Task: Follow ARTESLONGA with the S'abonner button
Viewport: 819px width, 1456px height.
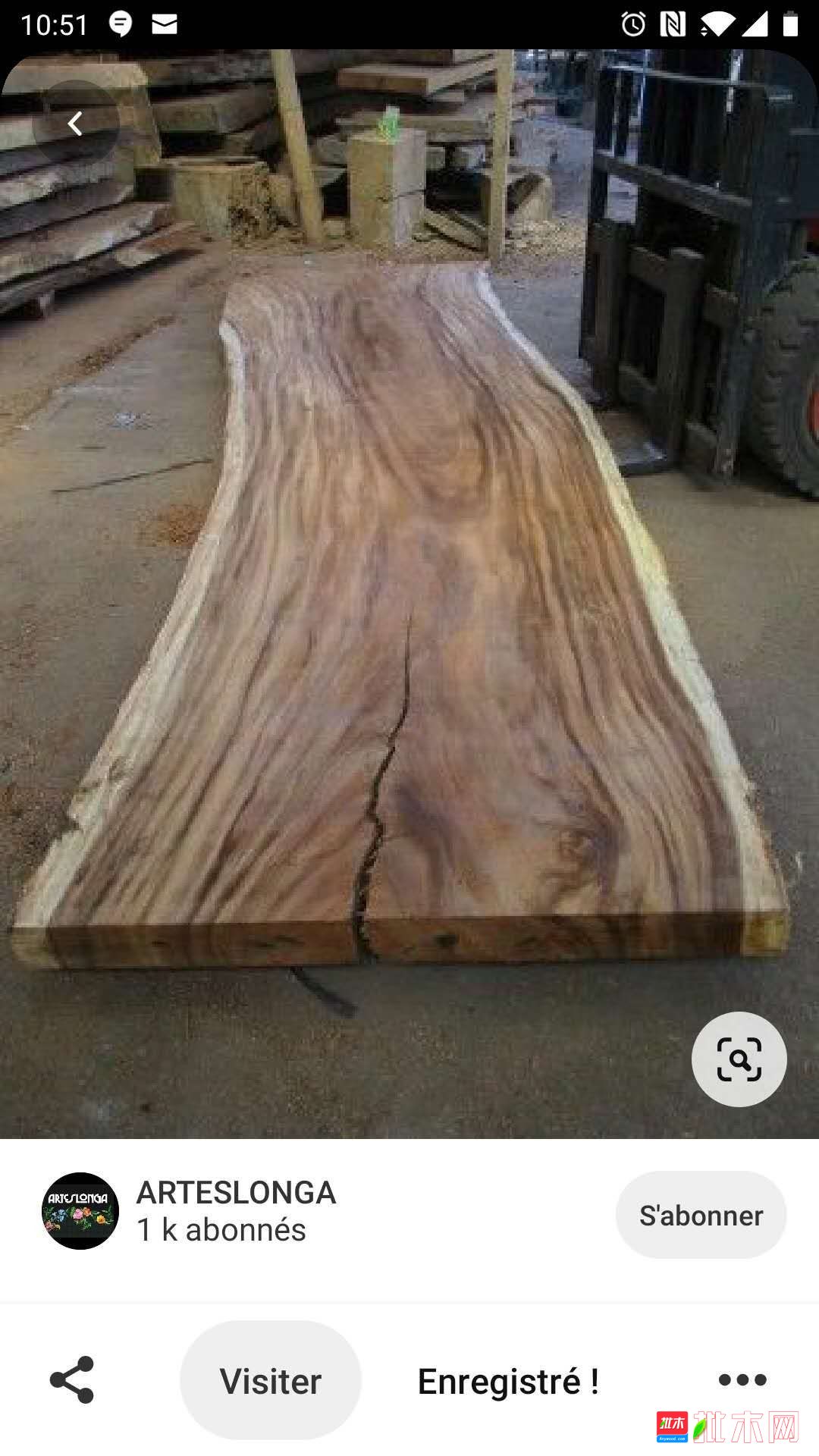Action: (701, 1215)
